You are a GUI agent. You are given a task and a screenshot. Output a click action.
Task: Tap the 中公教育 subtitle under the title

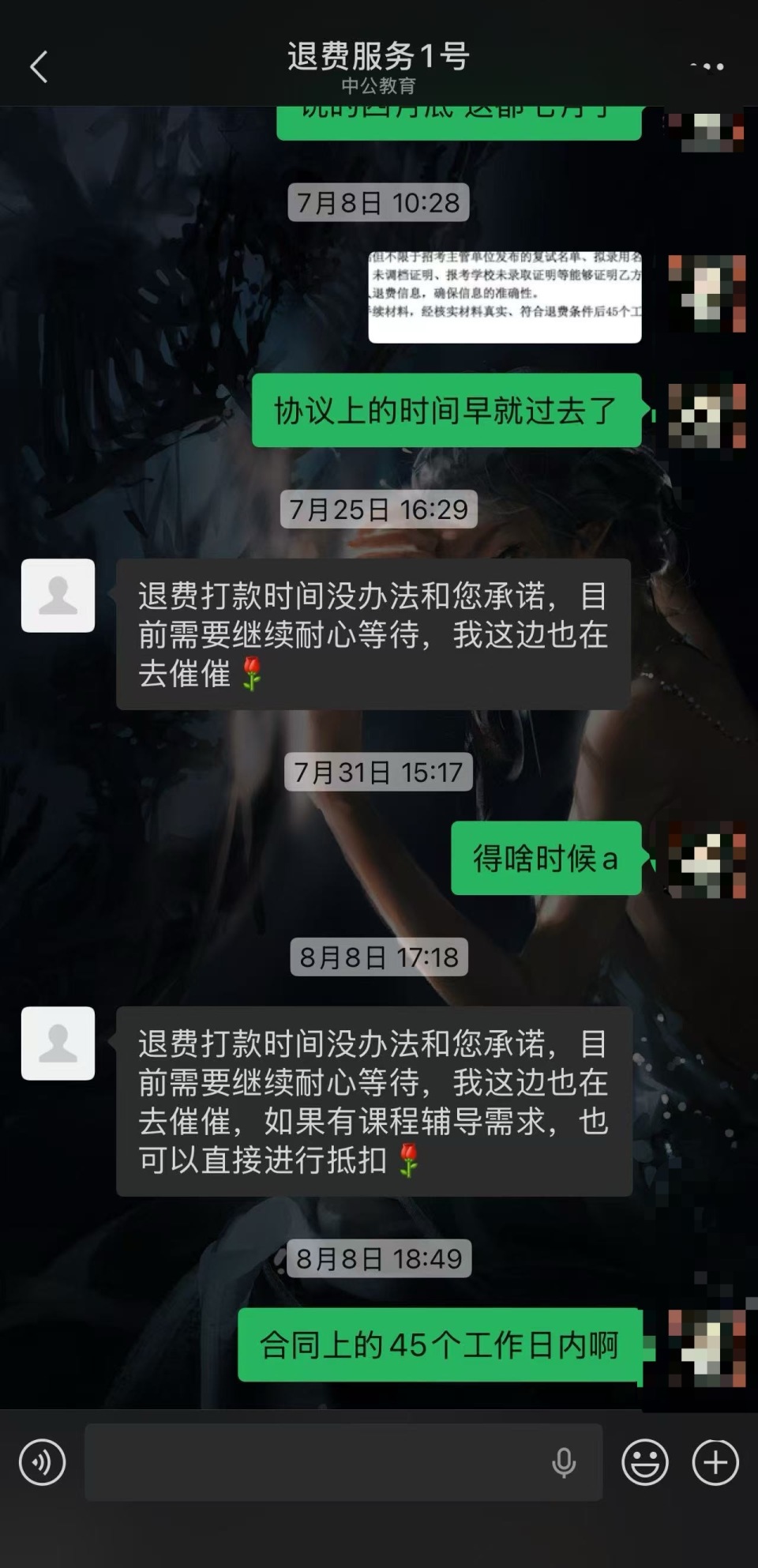379,85
